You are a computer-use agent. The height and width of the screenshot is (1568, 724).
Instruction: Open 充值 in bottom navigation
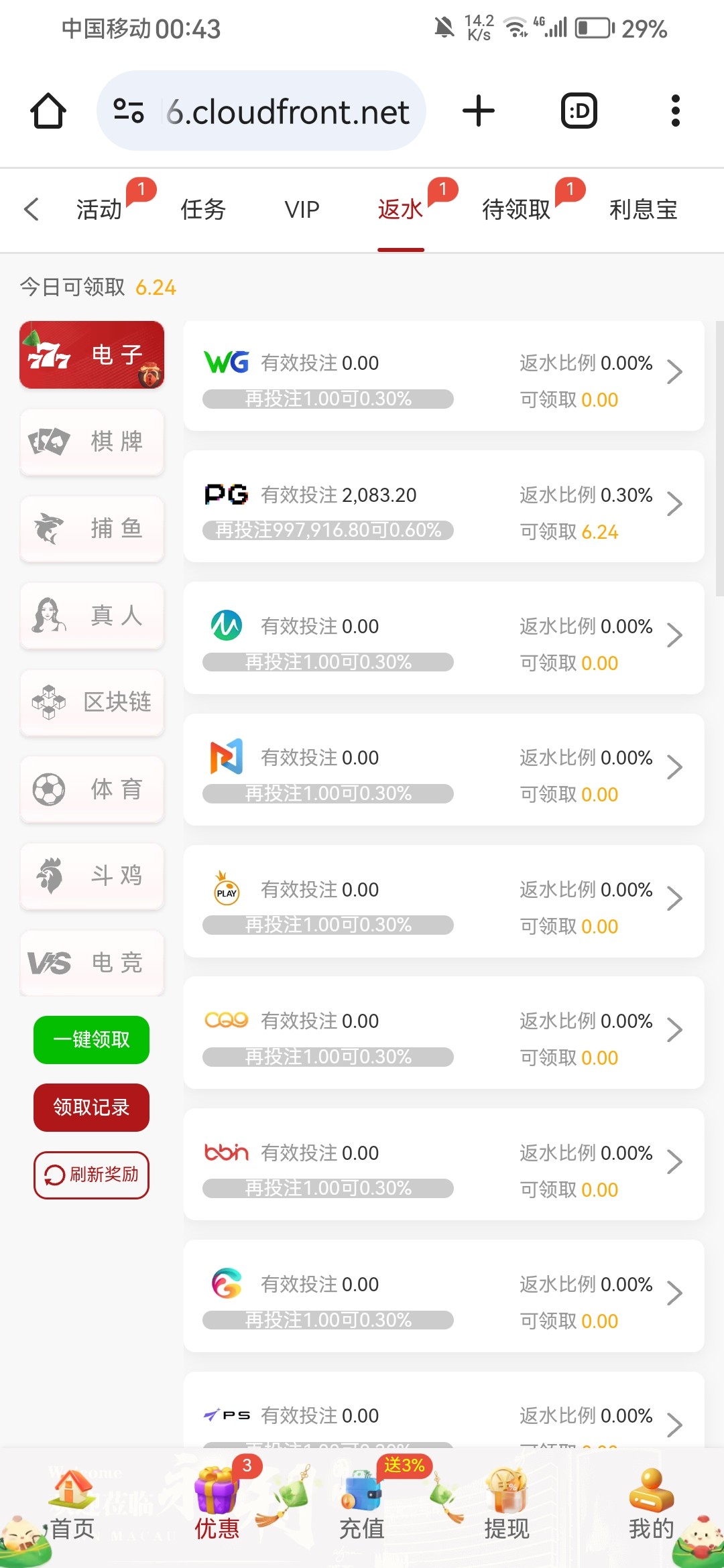[x=362, y=1508]
